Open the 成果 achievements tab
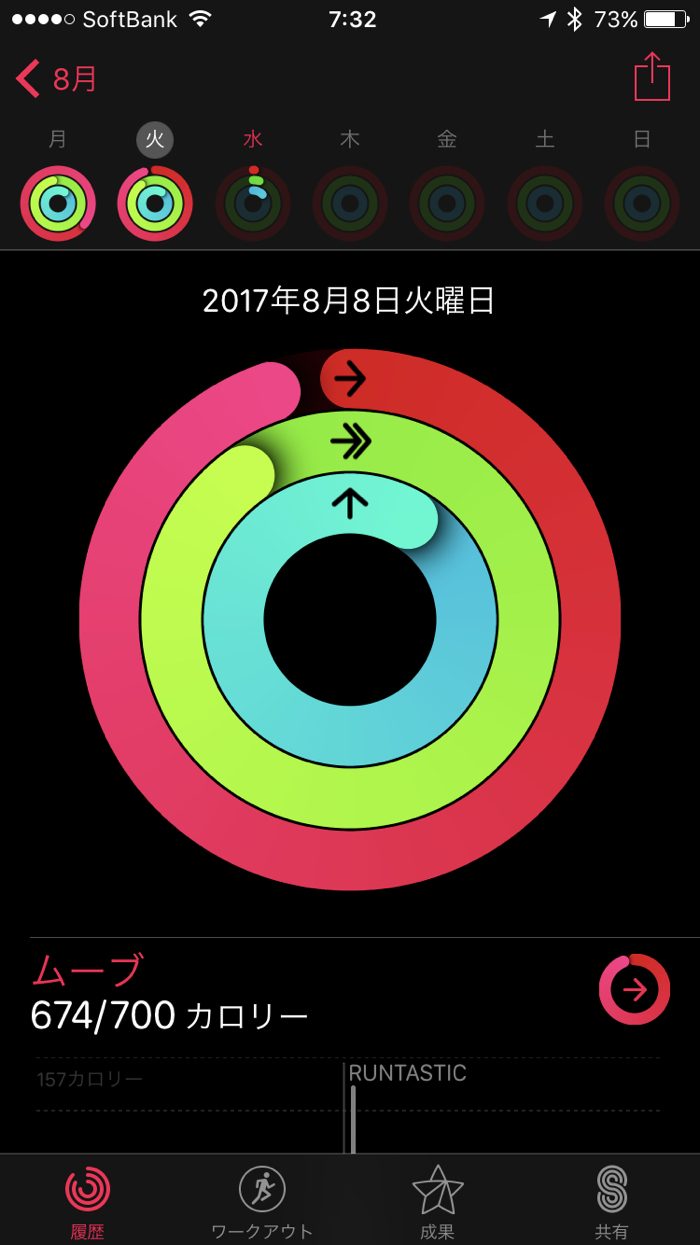 click(x=437, y=1200)
